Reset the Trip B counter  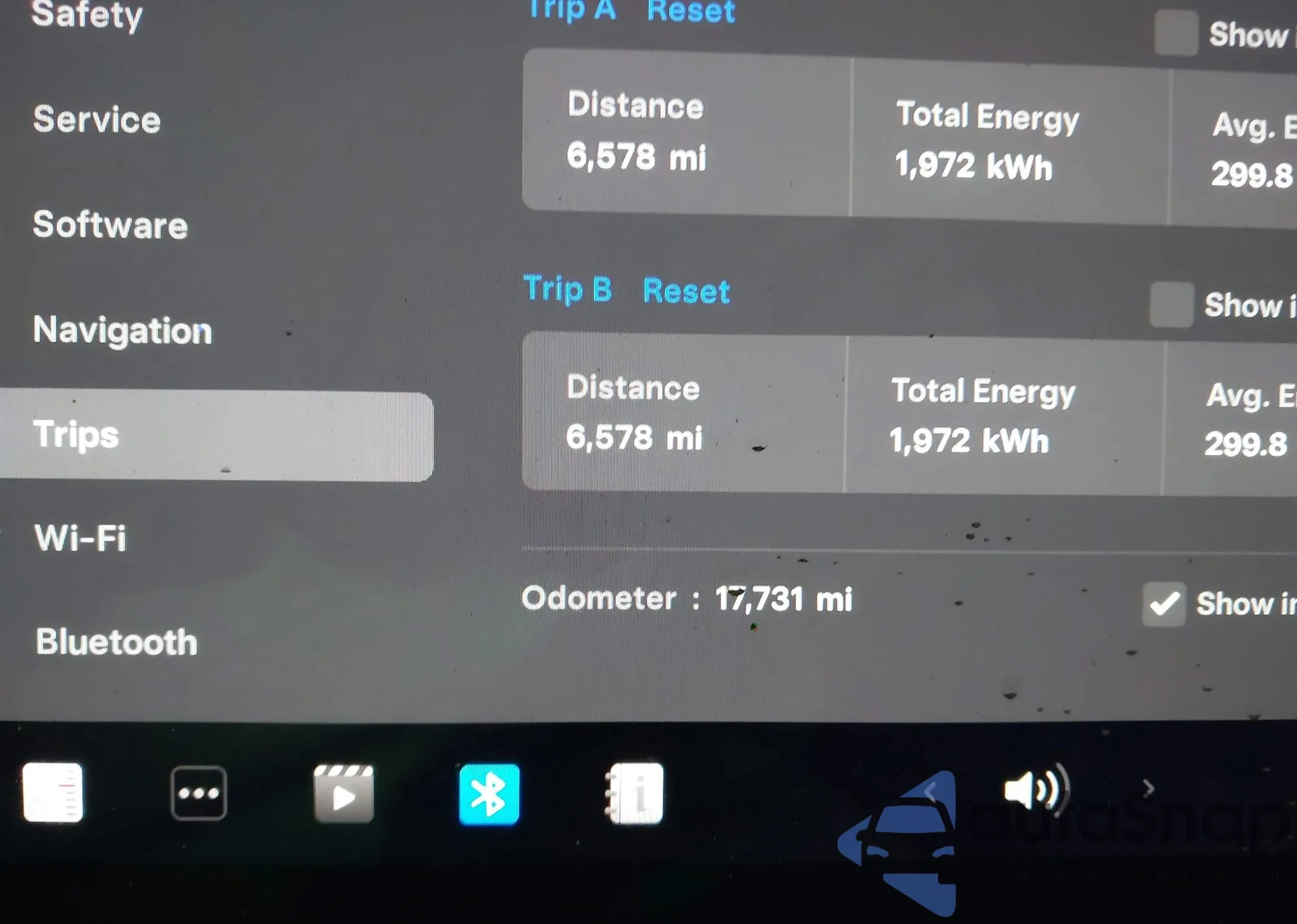click(x=686, y=290)
